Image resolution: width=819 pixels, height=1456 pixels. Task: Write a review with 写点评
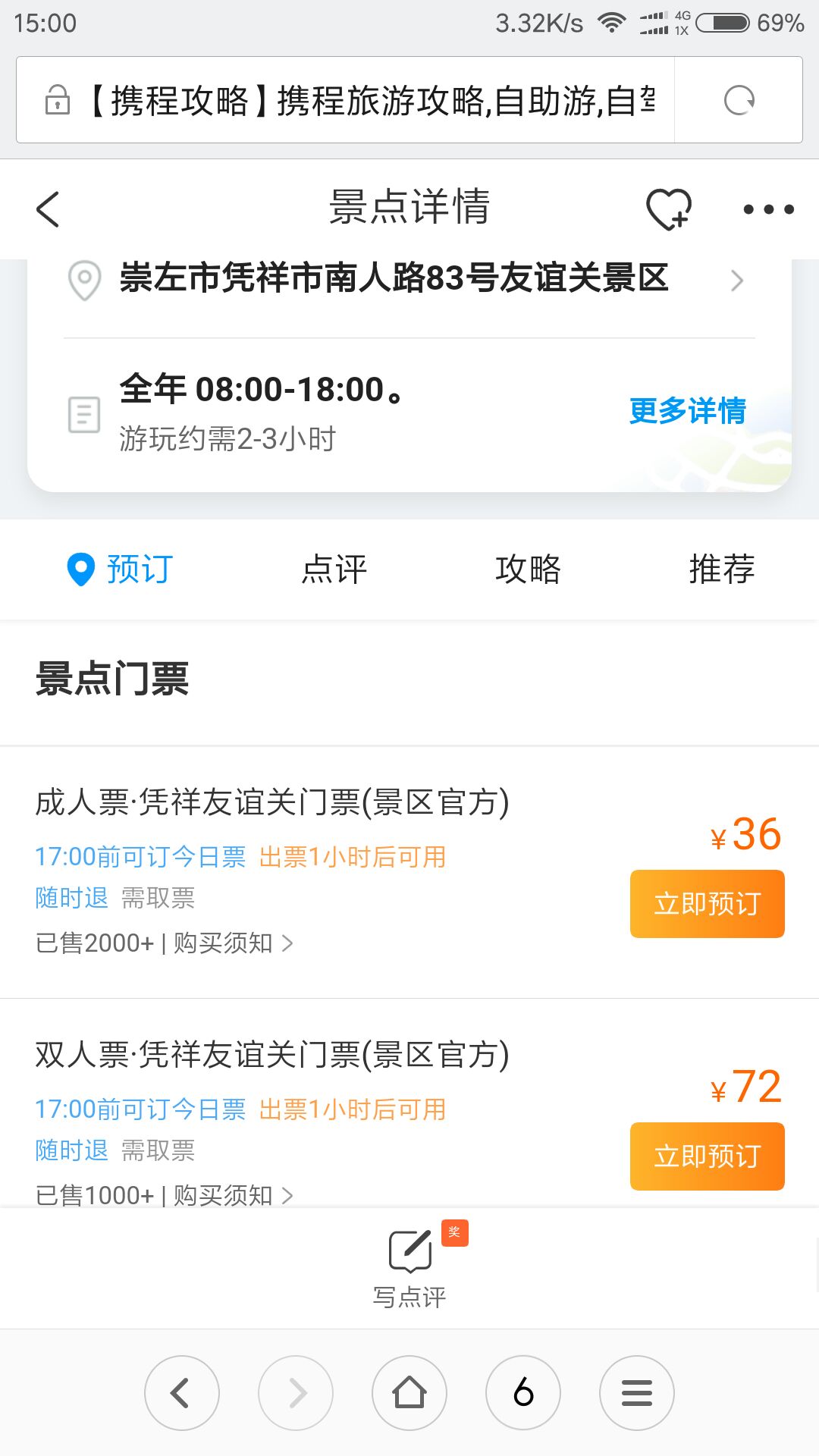point(409,1266)
